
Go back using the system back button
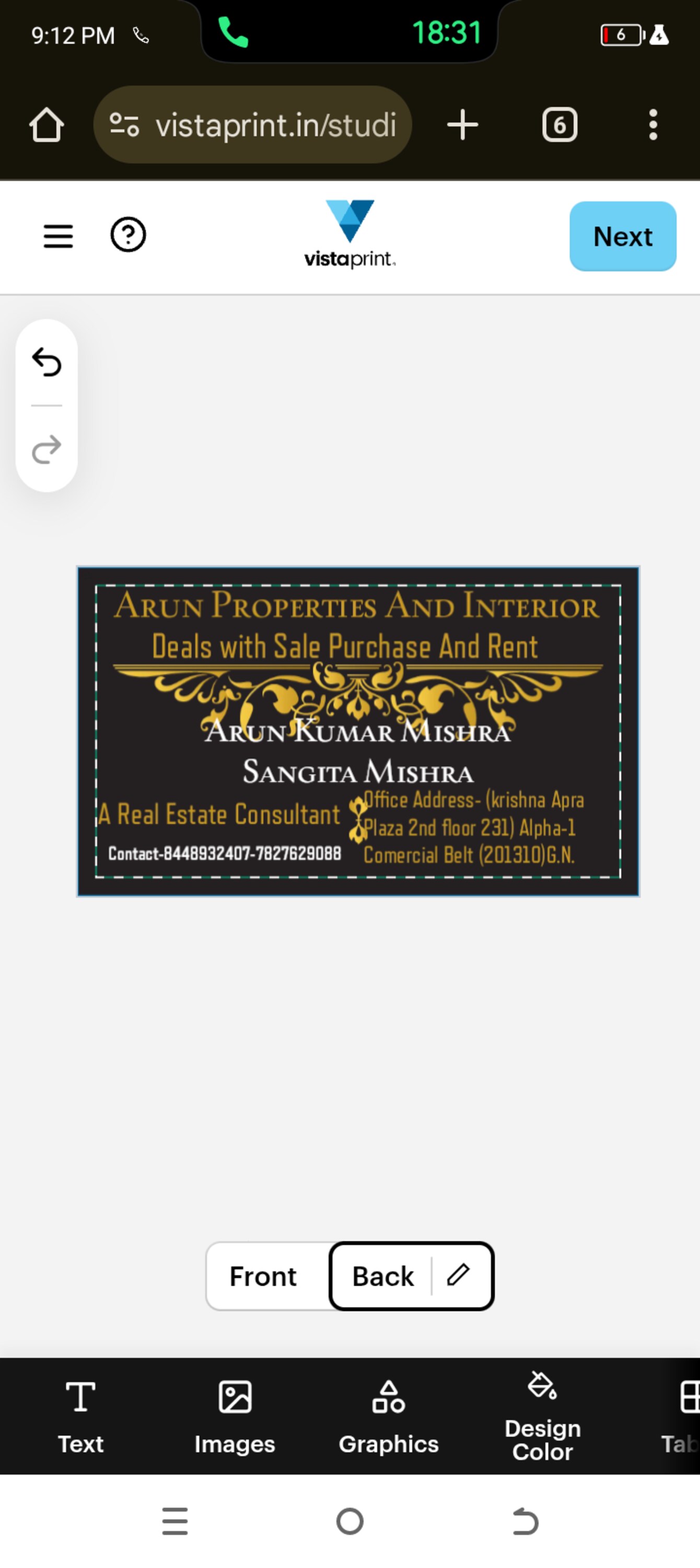point(526,1521)
